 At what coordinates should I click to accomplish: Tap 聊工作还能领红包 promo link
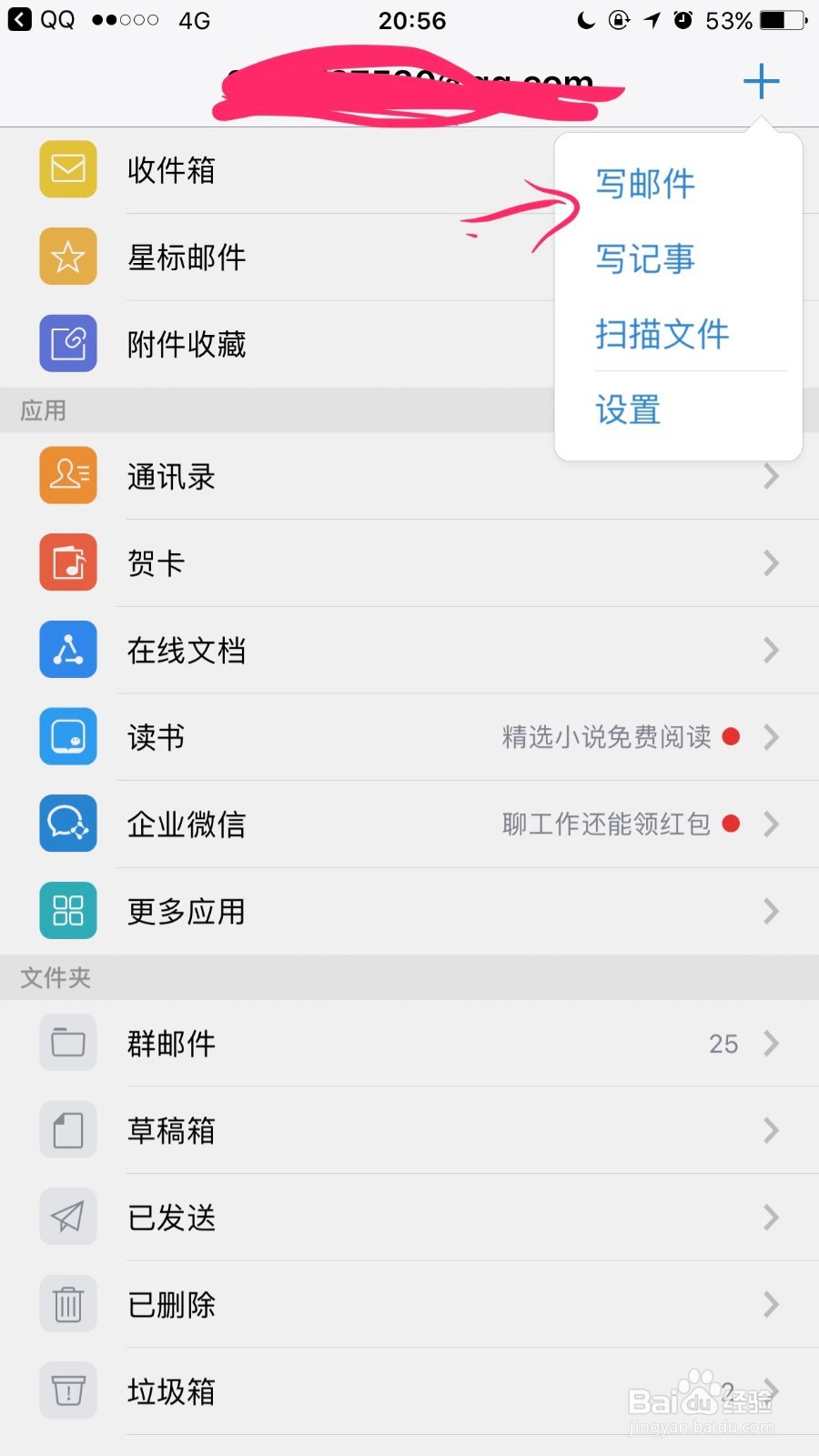[605, 824]
